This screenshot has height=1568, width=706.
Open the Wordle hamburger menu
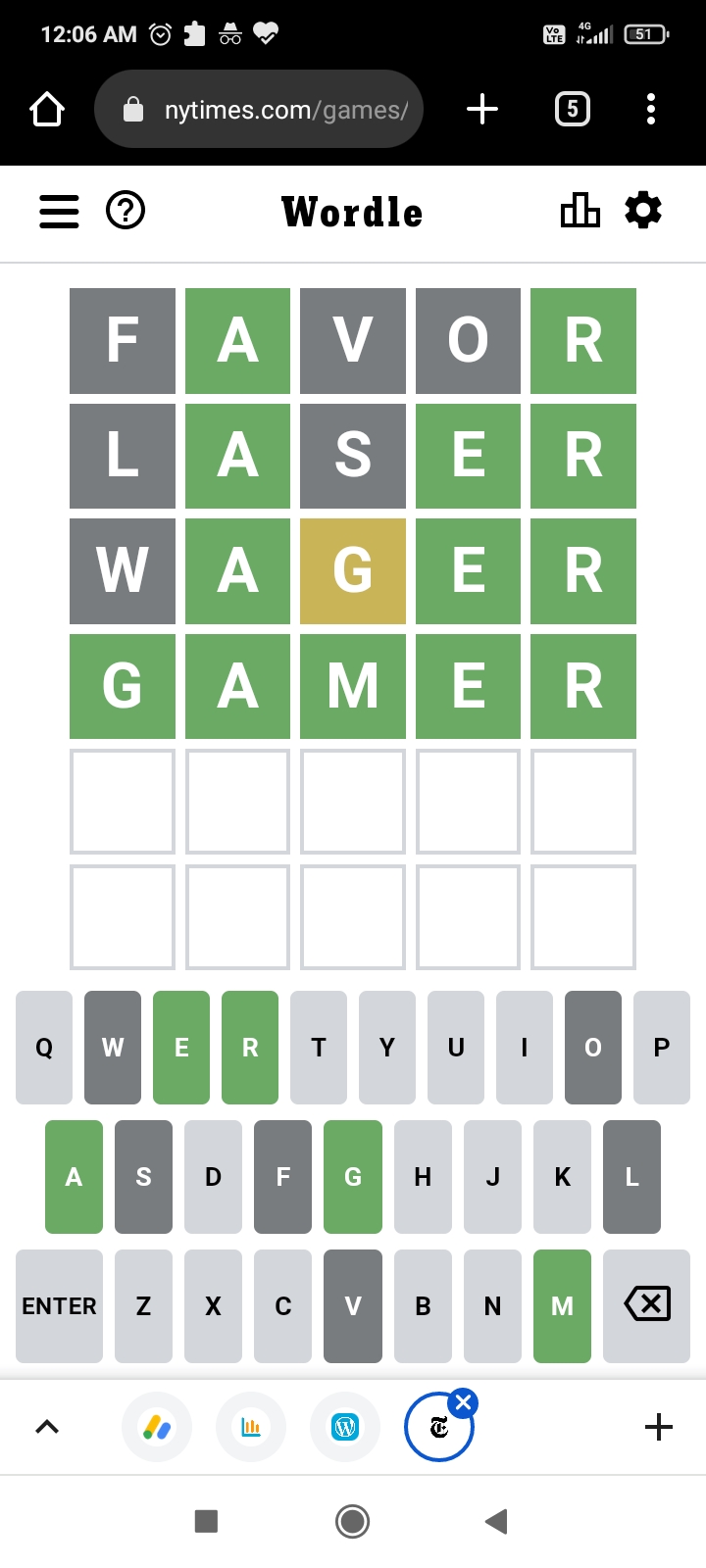59,211
